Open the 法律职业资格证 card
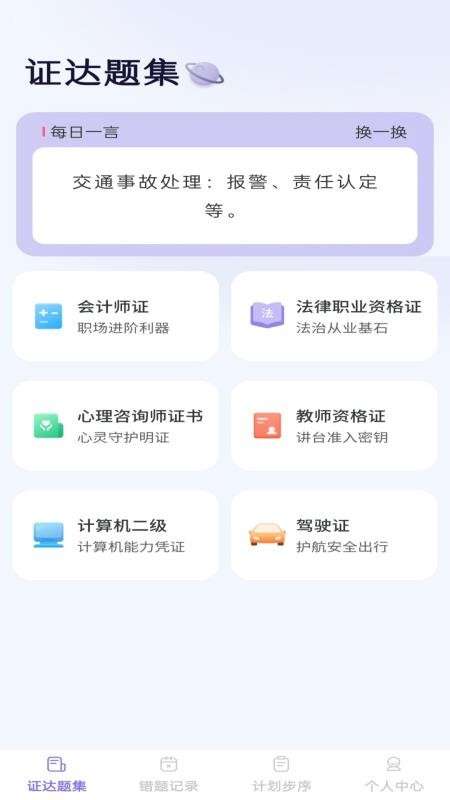Image resolution: width=450 pixels, height=800 pixels. 334,316
